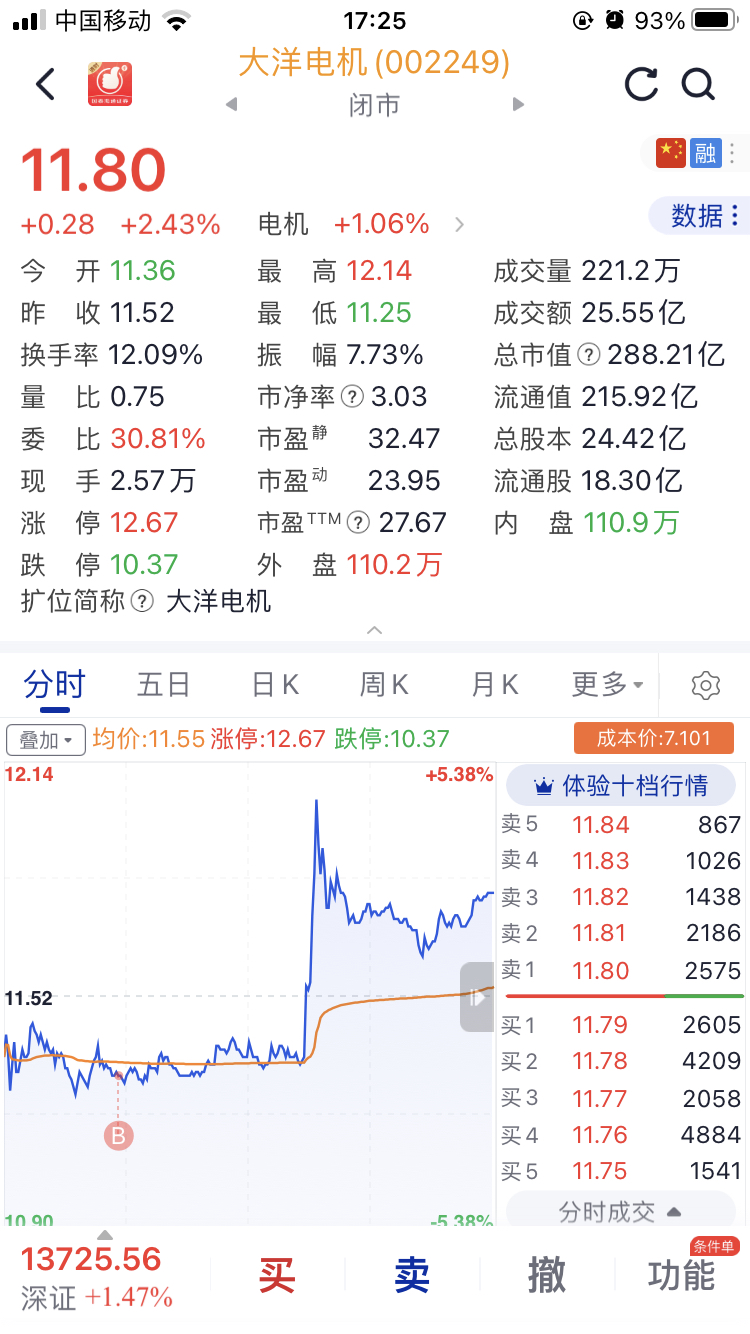Open chart settings gear
The image size is (750, 1334).
tap(706, 686)
